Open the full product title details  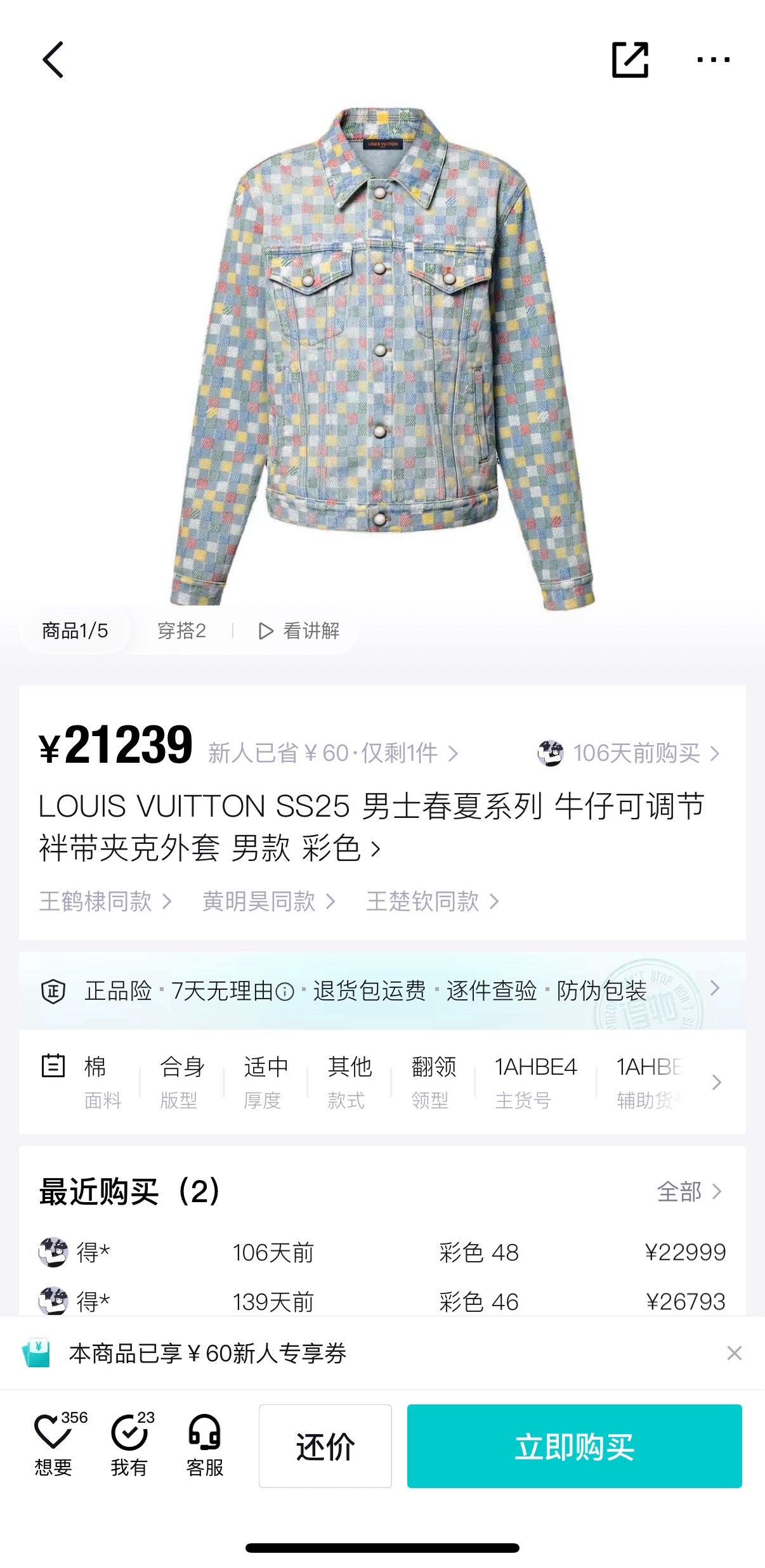tap(374, 827)
